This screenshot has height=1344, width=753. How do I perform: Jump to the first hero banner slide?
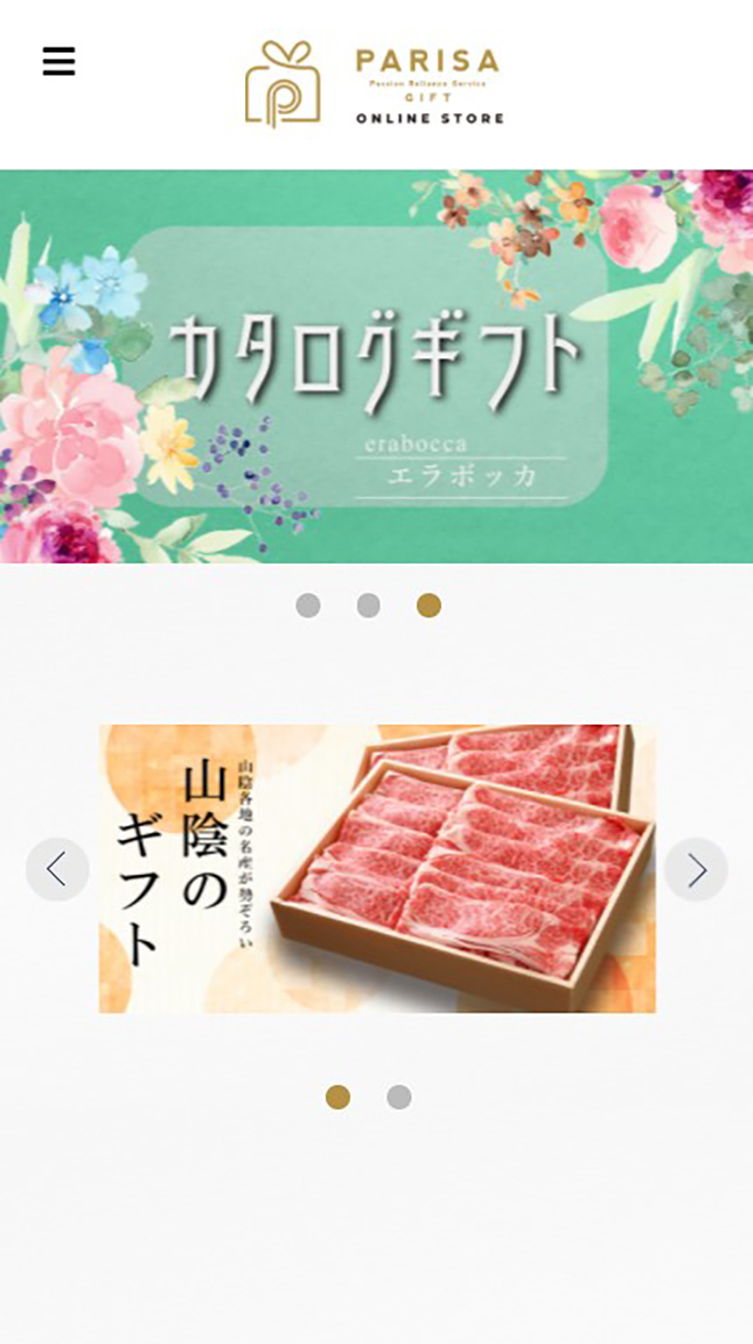(308, 606)
